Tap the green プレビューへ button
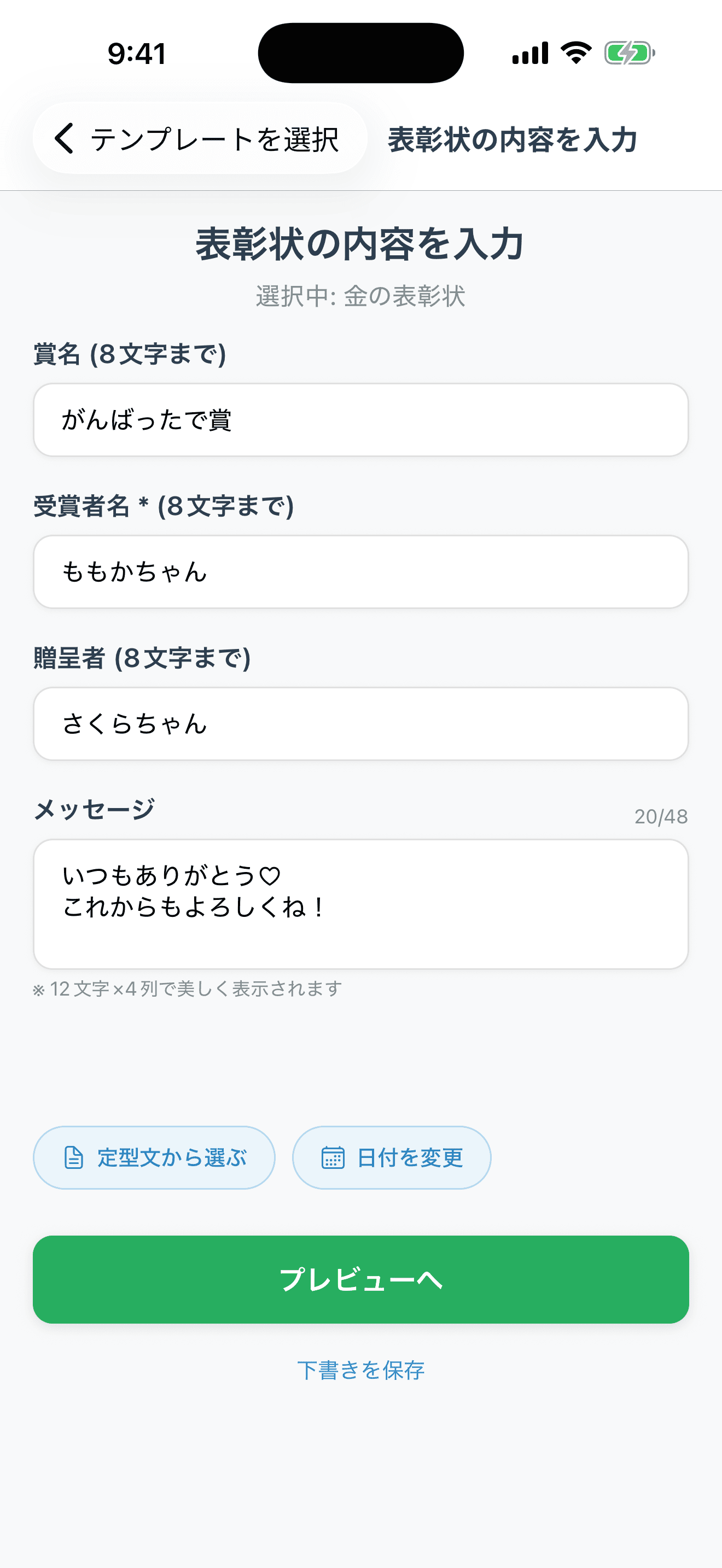The height and width of the screenshot is (1568, 722). pos(361,1280)
